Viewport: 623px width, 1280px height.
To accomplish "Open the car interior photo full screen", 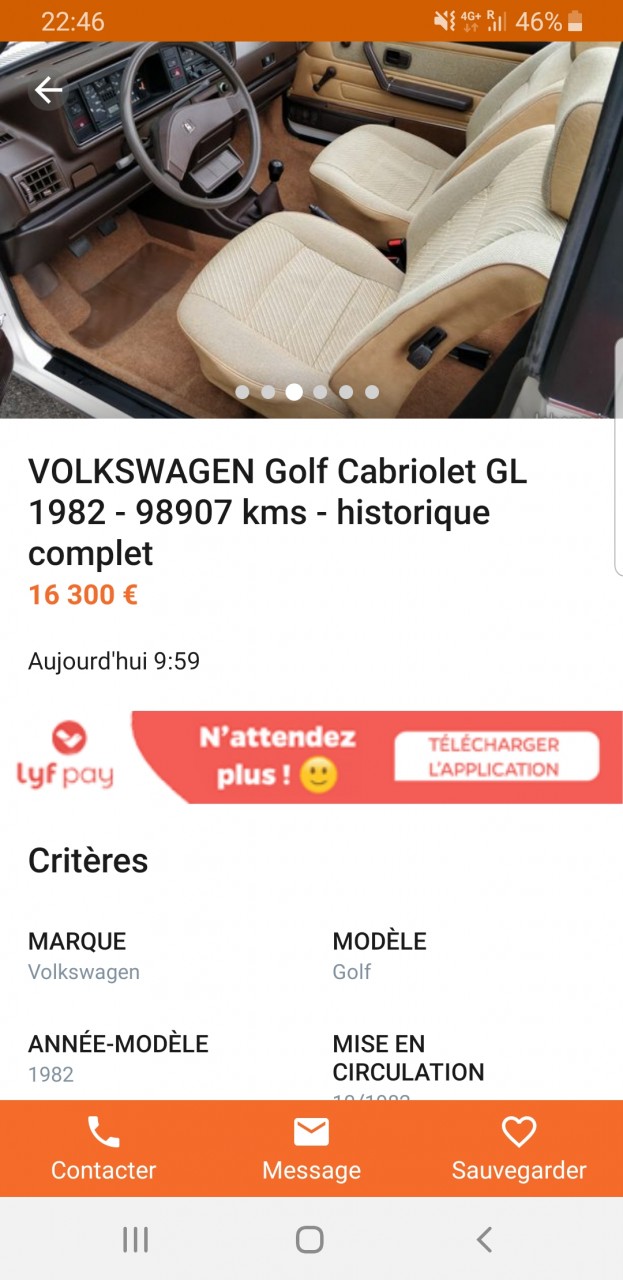I will pos(311,230).
